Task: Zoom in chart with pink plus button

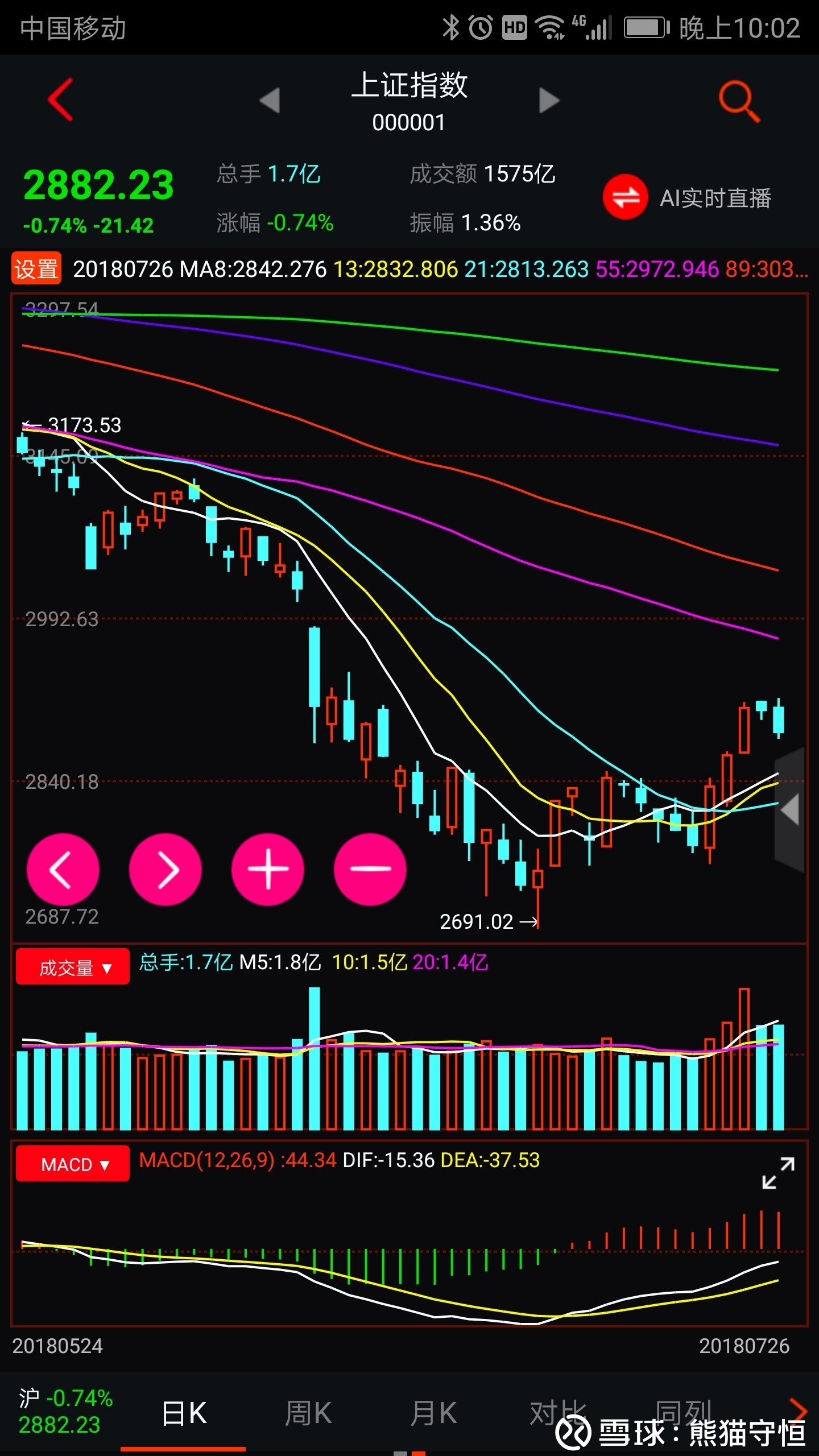Action: pos(268,869)
